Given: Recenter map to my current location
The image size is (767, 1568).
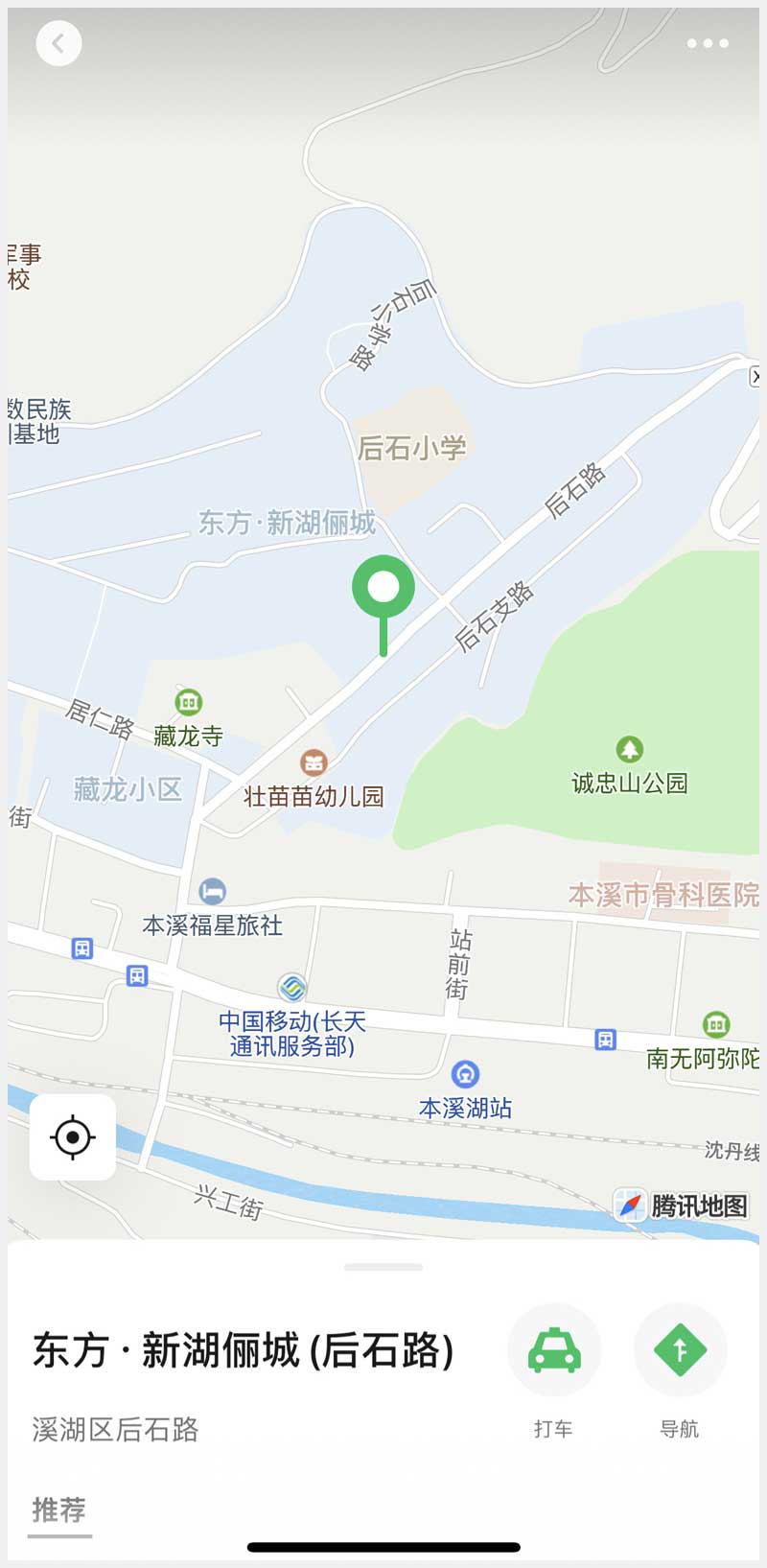Looking at the screenshot, I should click(73, 1137).
